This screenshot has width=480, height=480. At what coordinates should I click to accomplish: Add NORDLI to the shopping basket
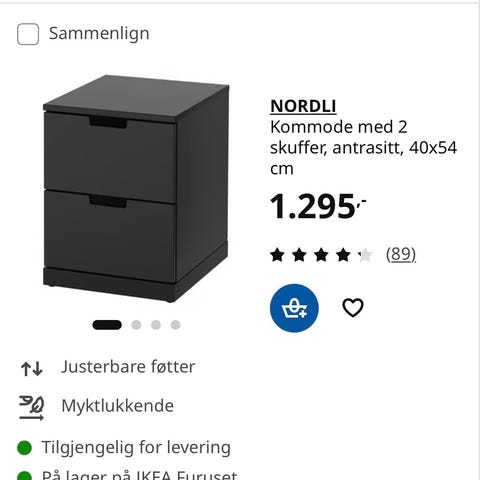click(294, 308)
